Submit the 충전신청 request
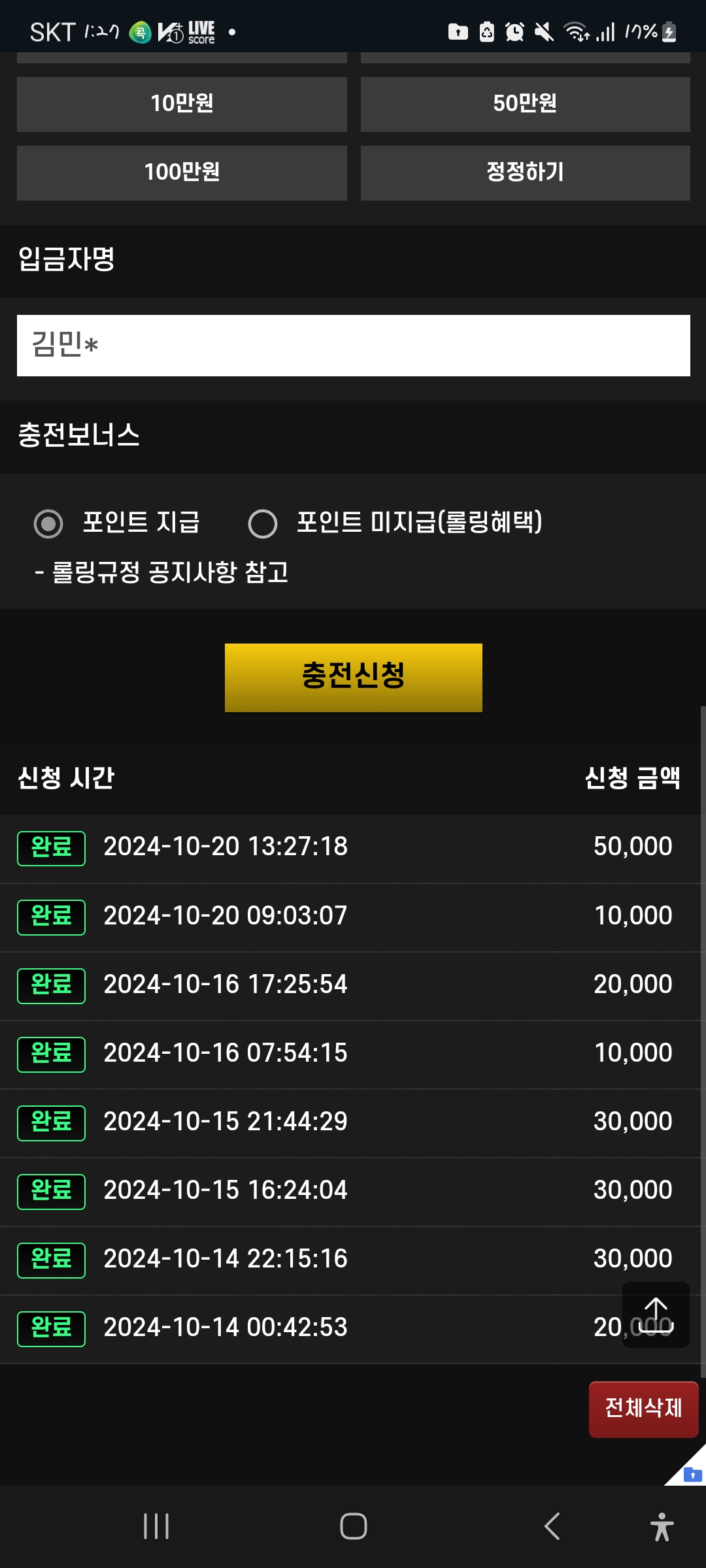The width and height of the screenshot is (706, 1568). click(353, 677)
